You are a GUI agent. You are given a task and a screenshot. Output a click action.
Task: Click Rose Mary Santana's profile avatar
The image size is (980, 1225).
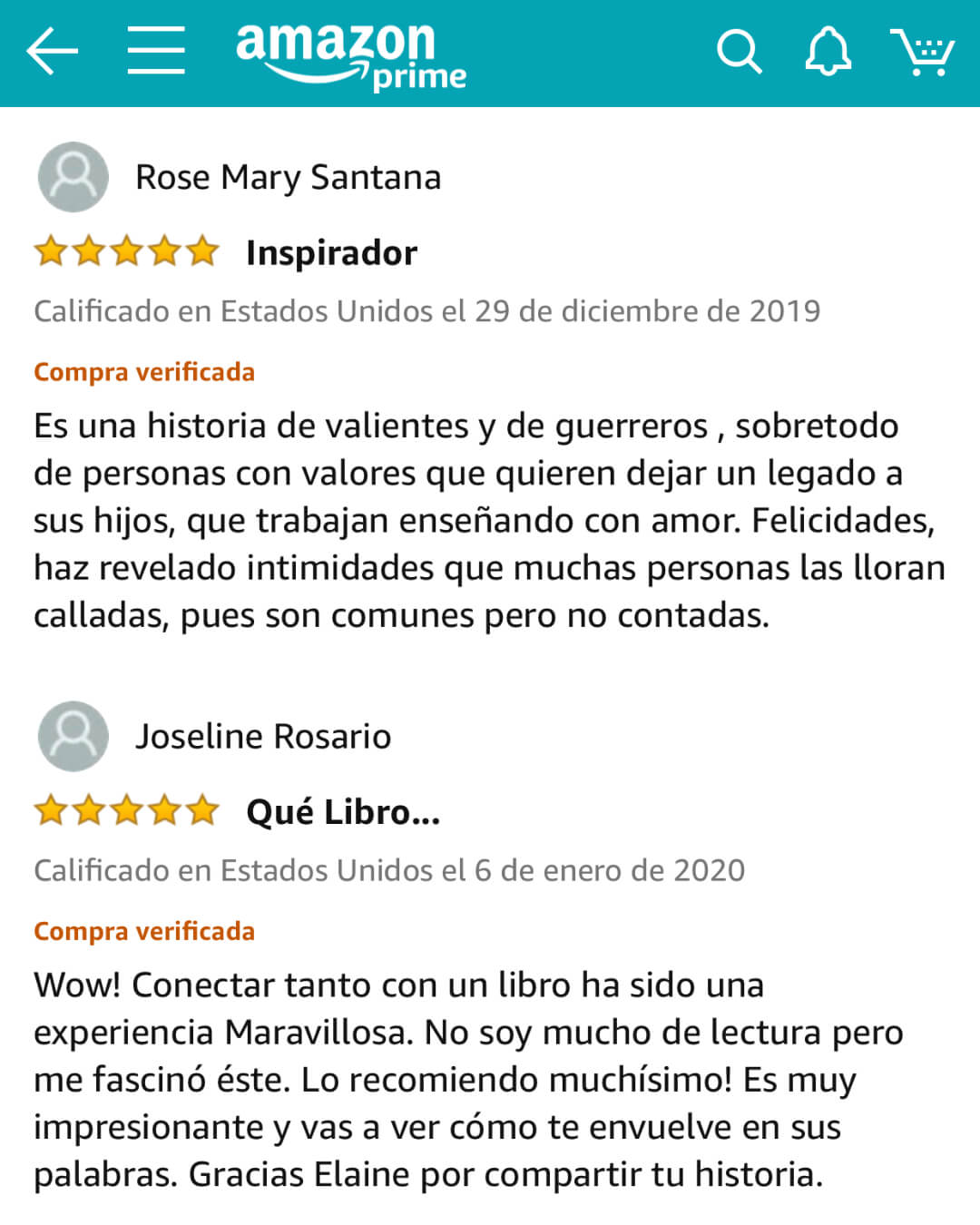(73, 178)
